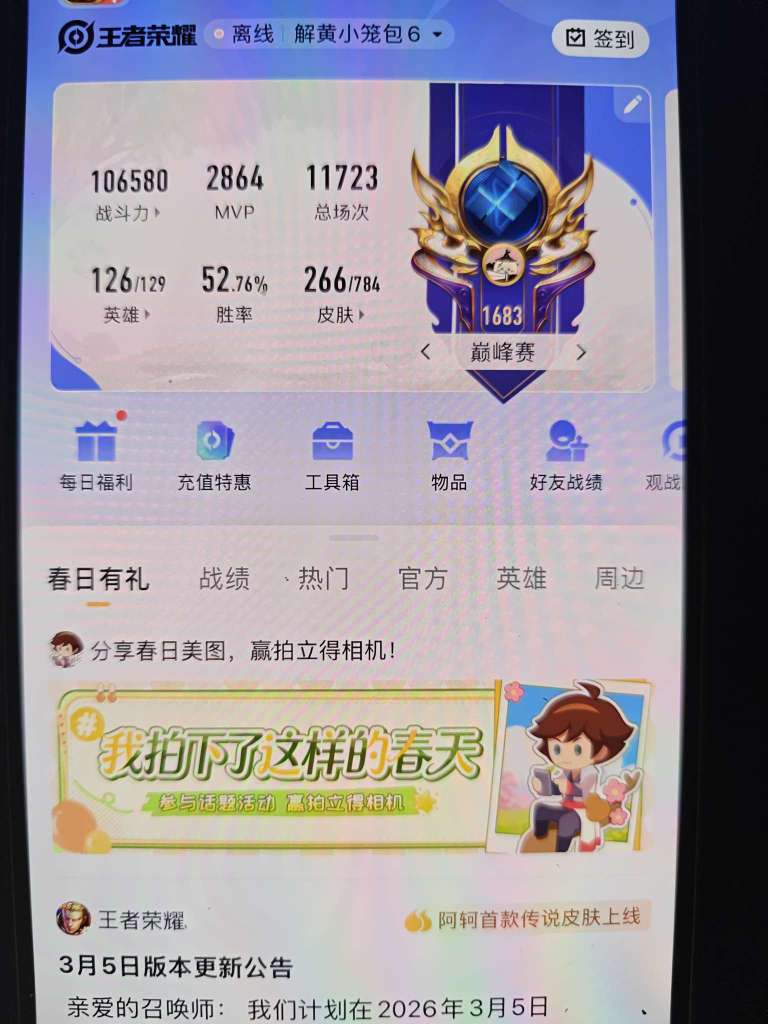Edit the profile card with pencil icon
This screenshot has width=768, height=1024.
pos(632,104)
